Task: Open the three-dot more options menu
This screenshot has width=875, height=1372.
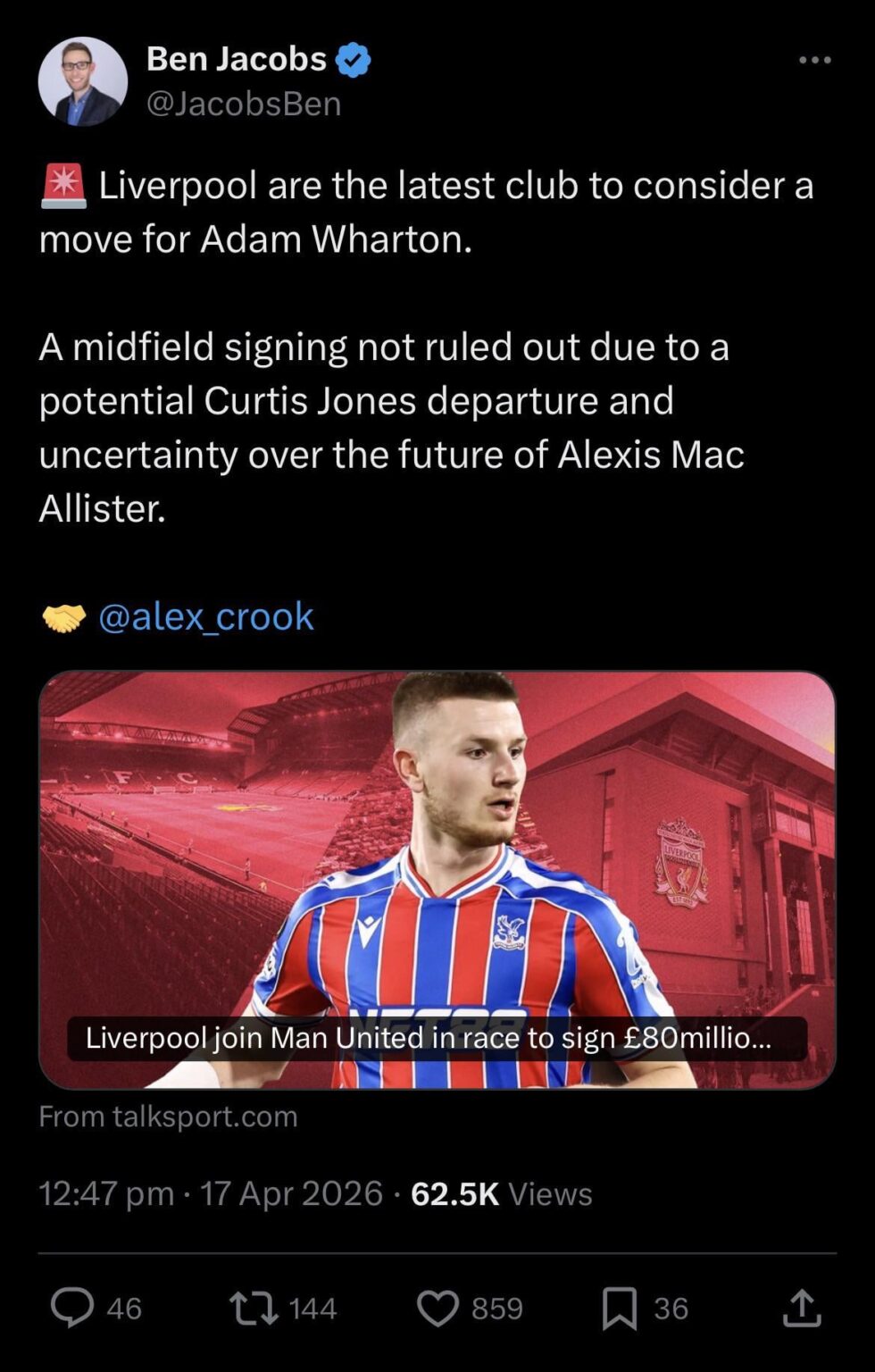Action: pos(813,59)
